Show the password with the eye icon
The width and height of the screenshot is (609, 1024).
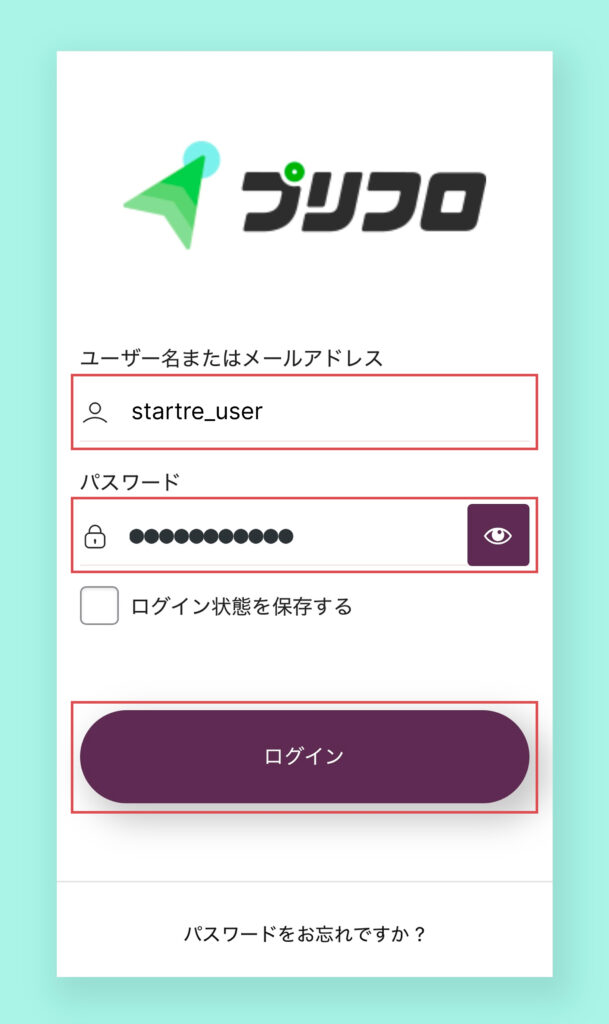[x=497, y=535]
